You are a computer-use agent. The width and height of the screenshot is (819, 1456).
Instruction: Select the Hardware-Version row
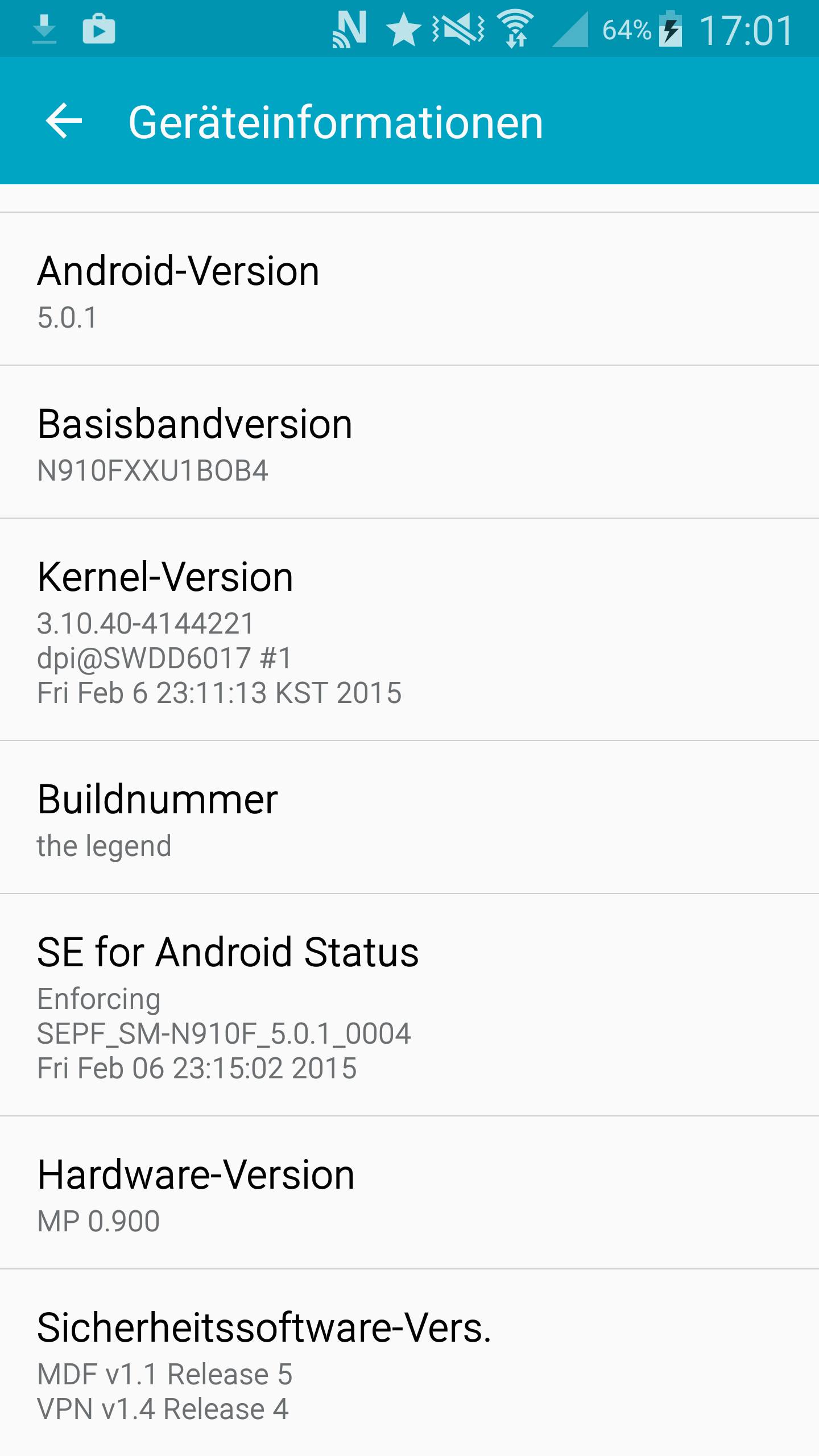coord(409,1193)
